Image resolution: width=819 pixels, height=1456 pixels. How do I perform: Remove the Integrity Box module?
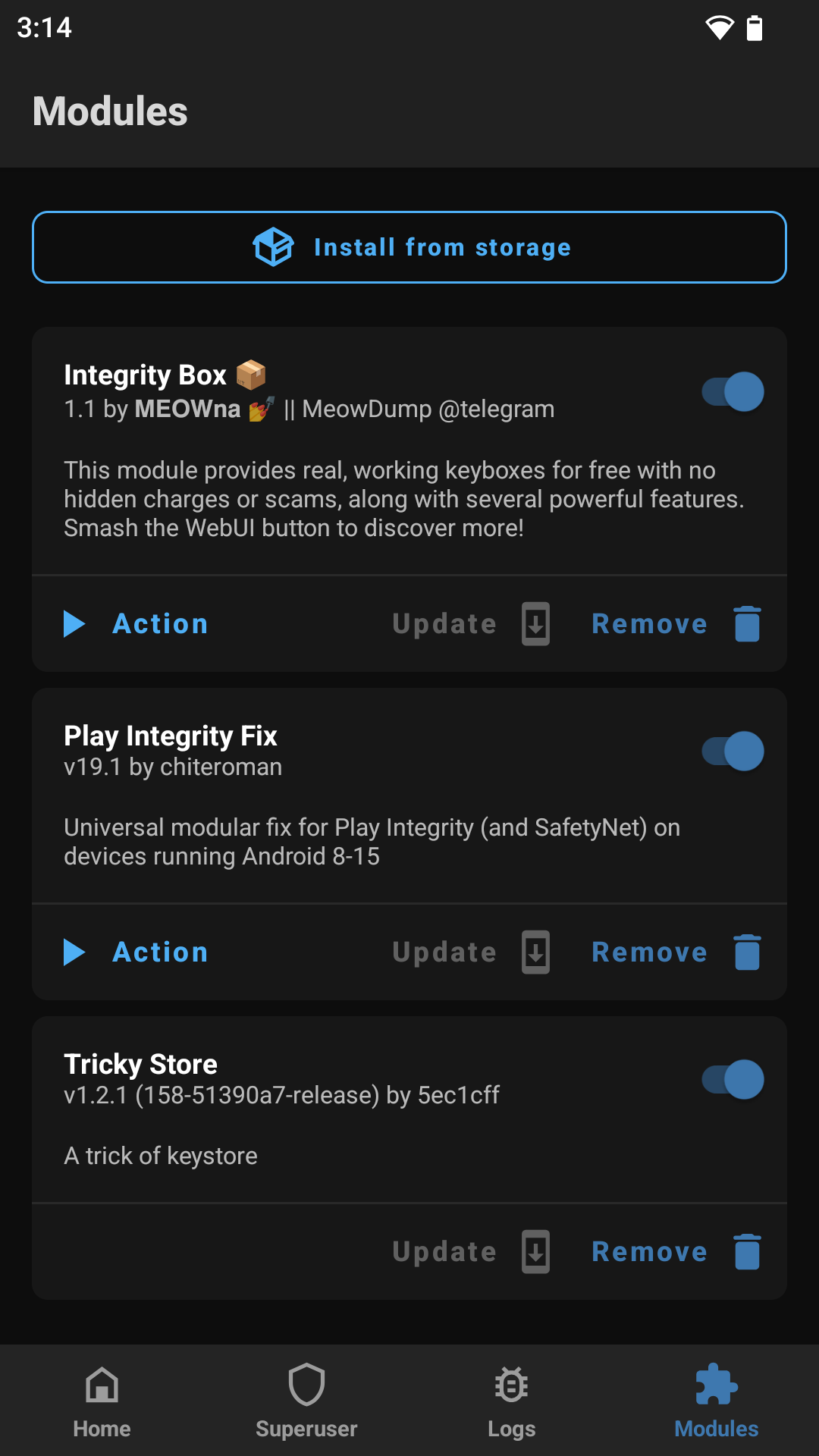point(676,624)
